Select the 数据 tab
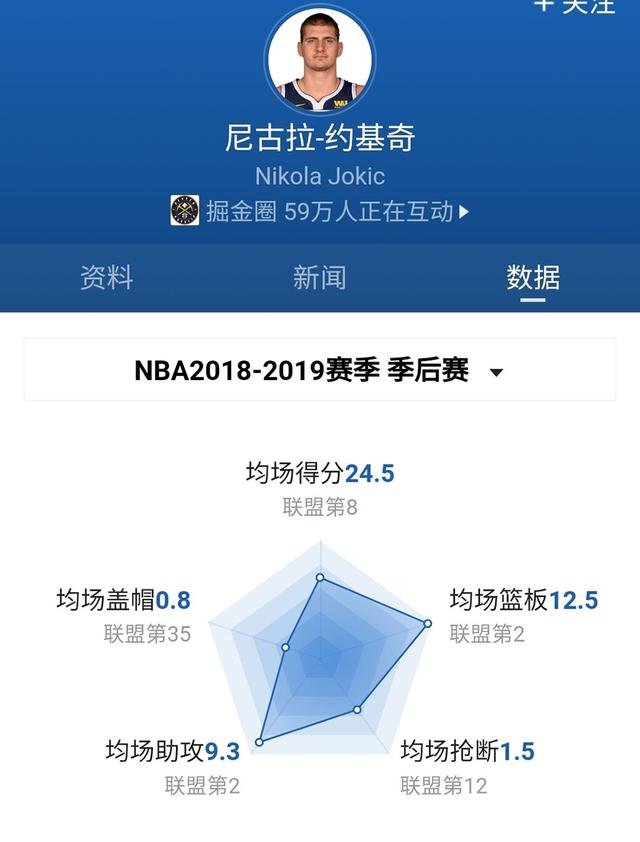This screenshot has width=640, height=842. [x=532, y=277]
